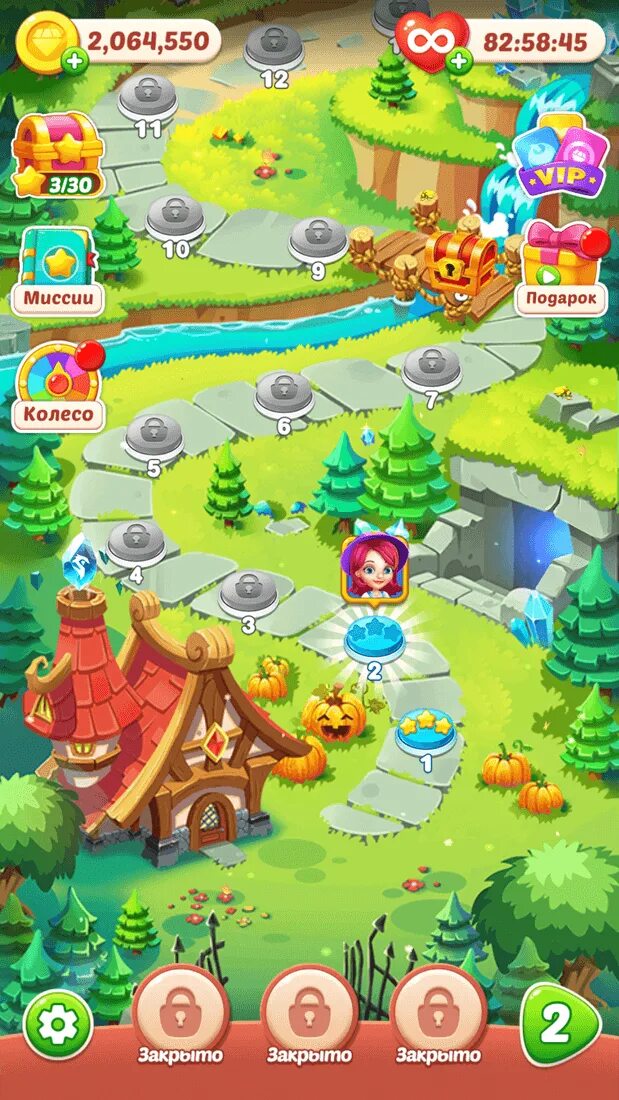Open the star chest showing 3/30

tap(57, 154)
